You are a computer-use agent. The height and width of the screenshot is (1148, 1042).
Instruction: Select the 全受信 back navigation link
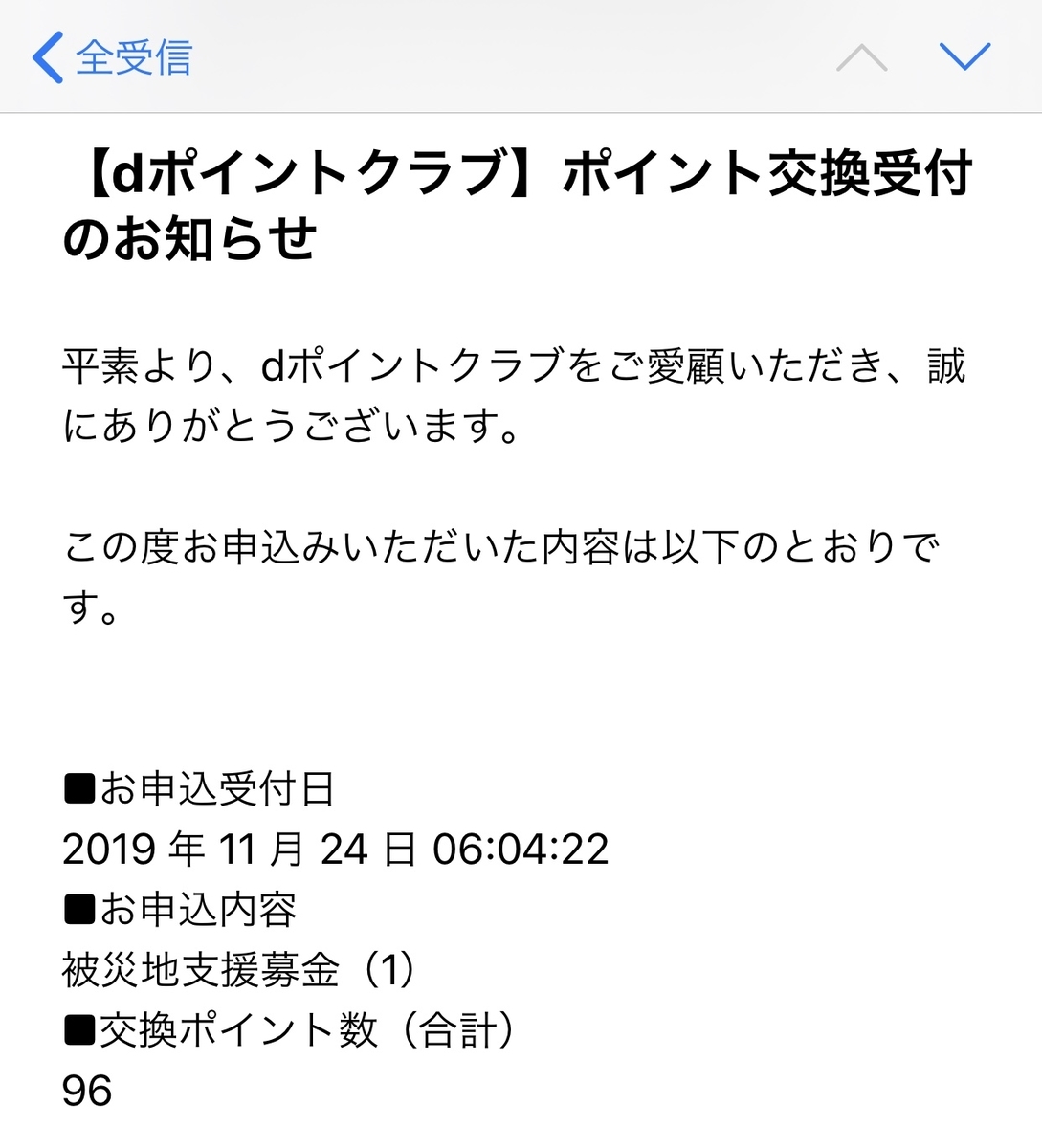point(134,57)
